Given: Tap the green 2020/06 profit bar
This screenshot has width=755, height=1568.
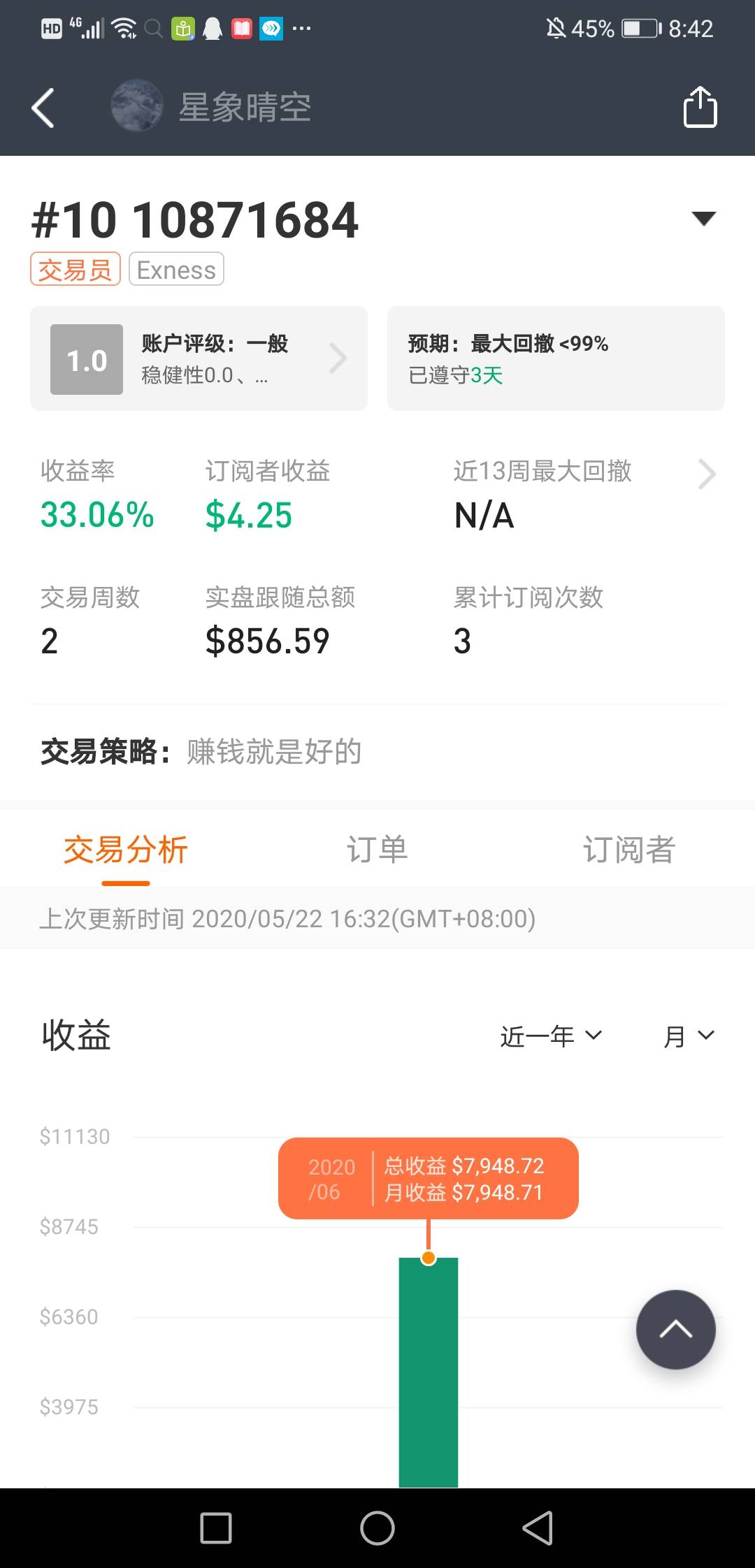Looking at the screenshot, I should pyautogui.click(x=429, y=1372).
